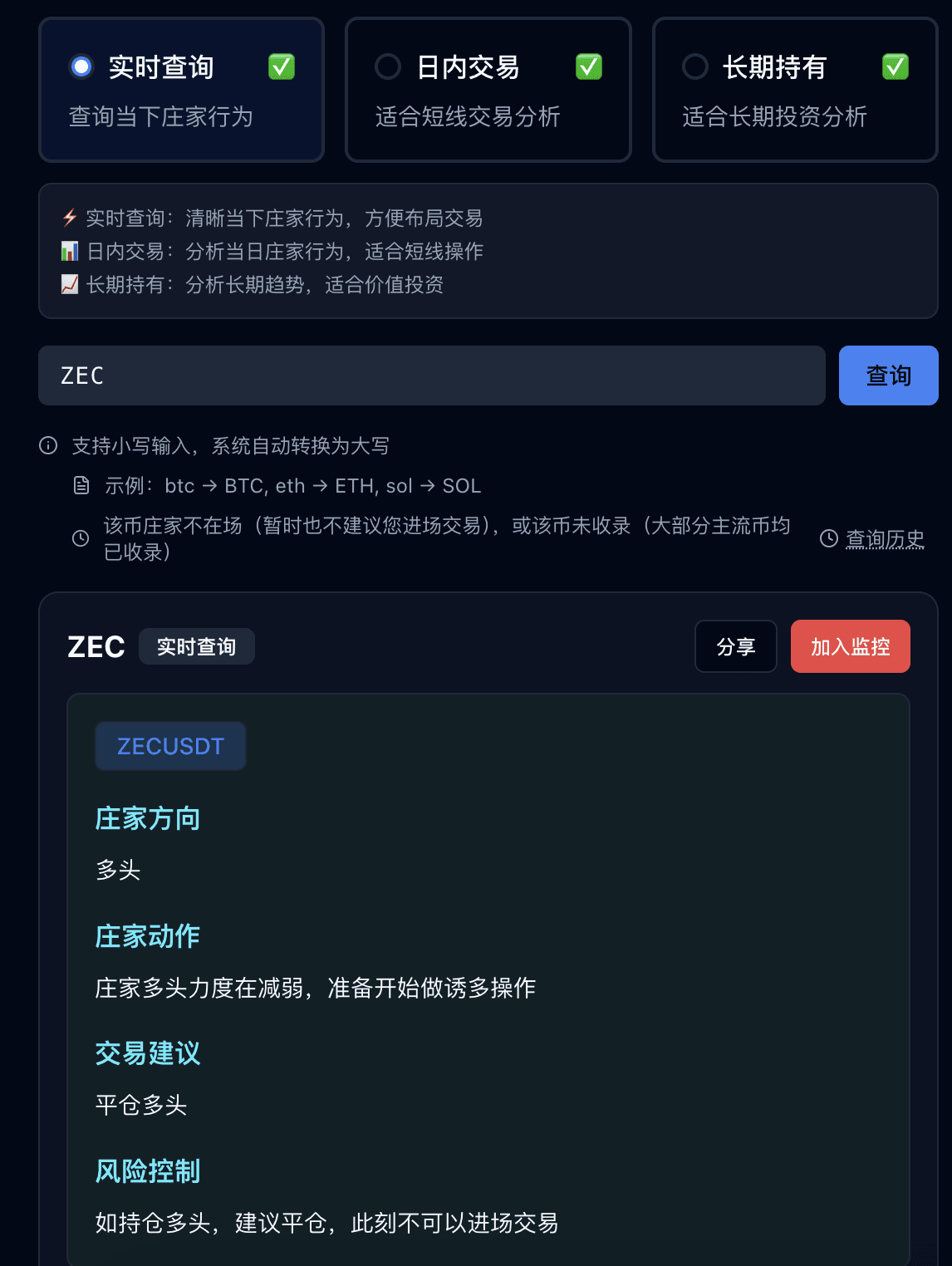Select the 实时查询 radio option

pyautogui.click(x=81, y=66)
